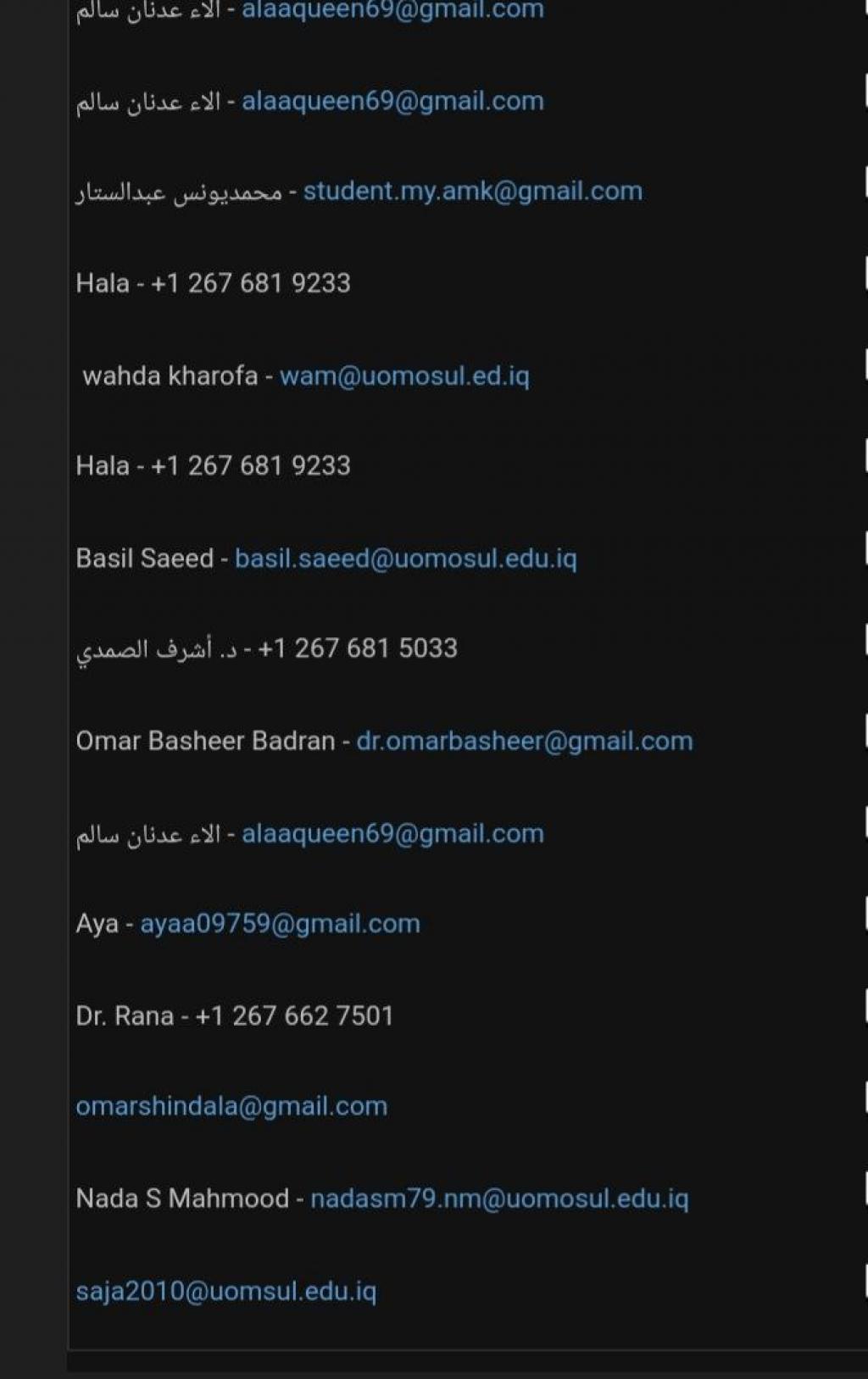Open Nada S Mahmood's email link
This screenshot has width=868, height=1379.
coord(499,1198)
